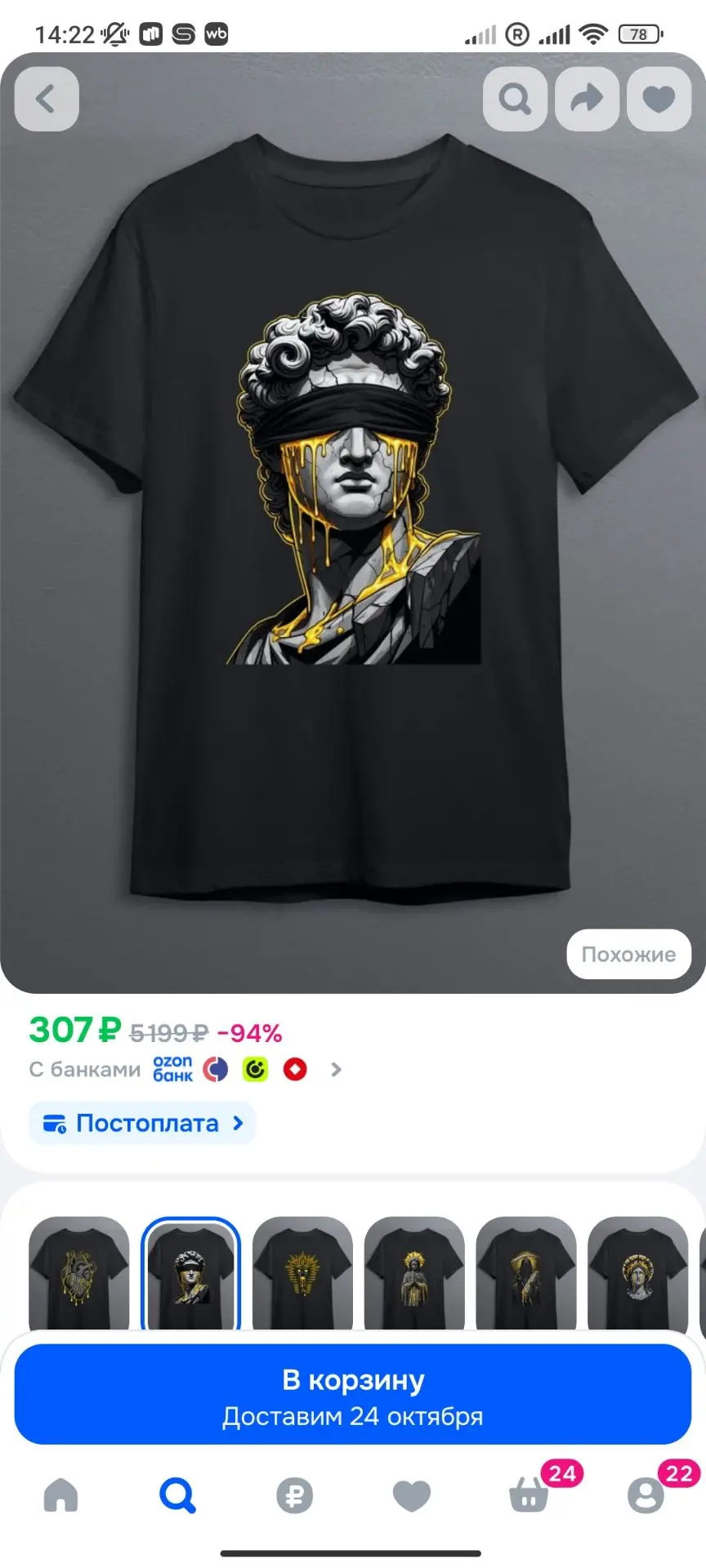Open the ruble finance tab

294,1495
